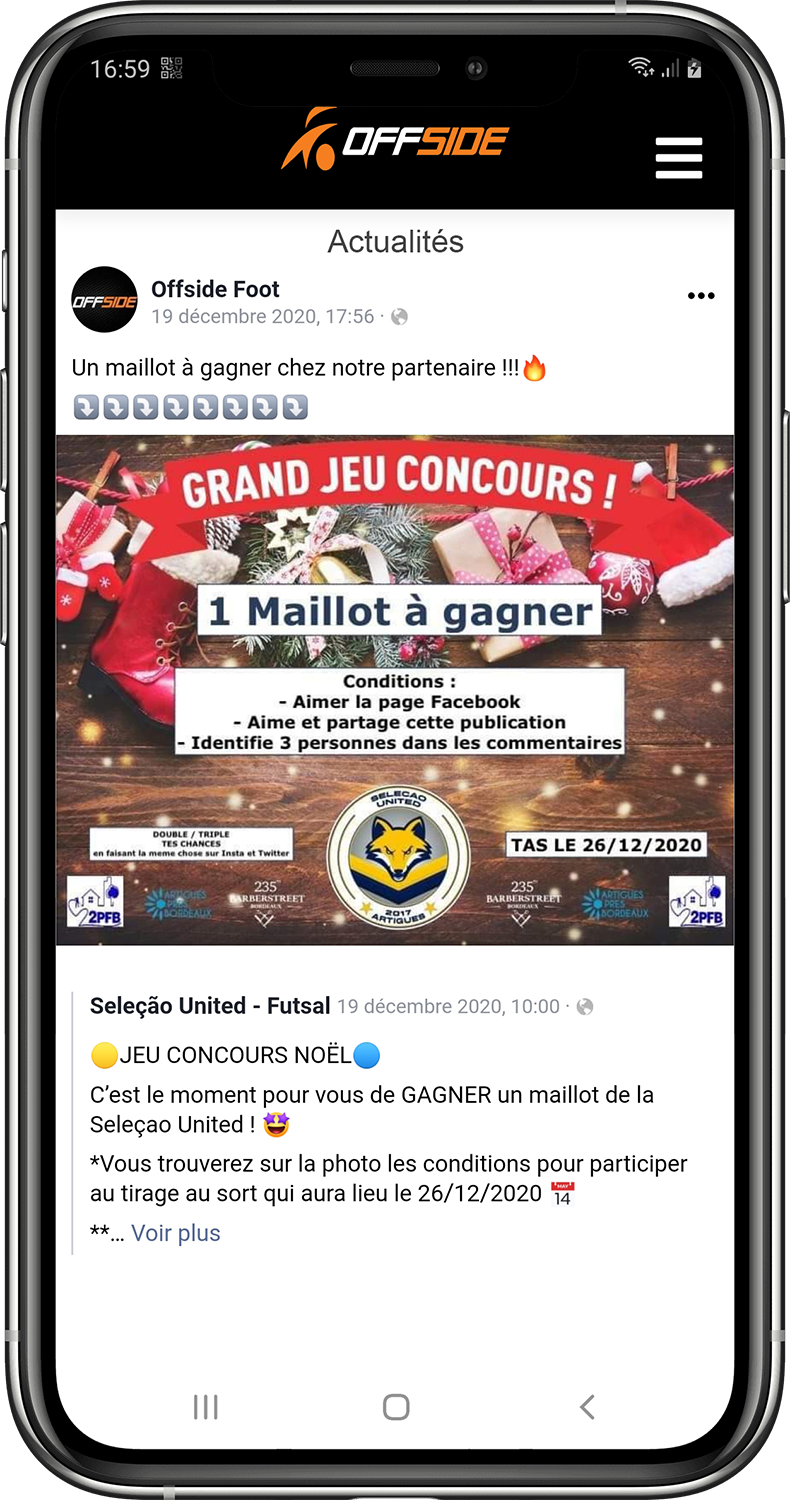Tap the system home button
The height and width of the screenshot is (1500, 790).
coord(396,1407)
